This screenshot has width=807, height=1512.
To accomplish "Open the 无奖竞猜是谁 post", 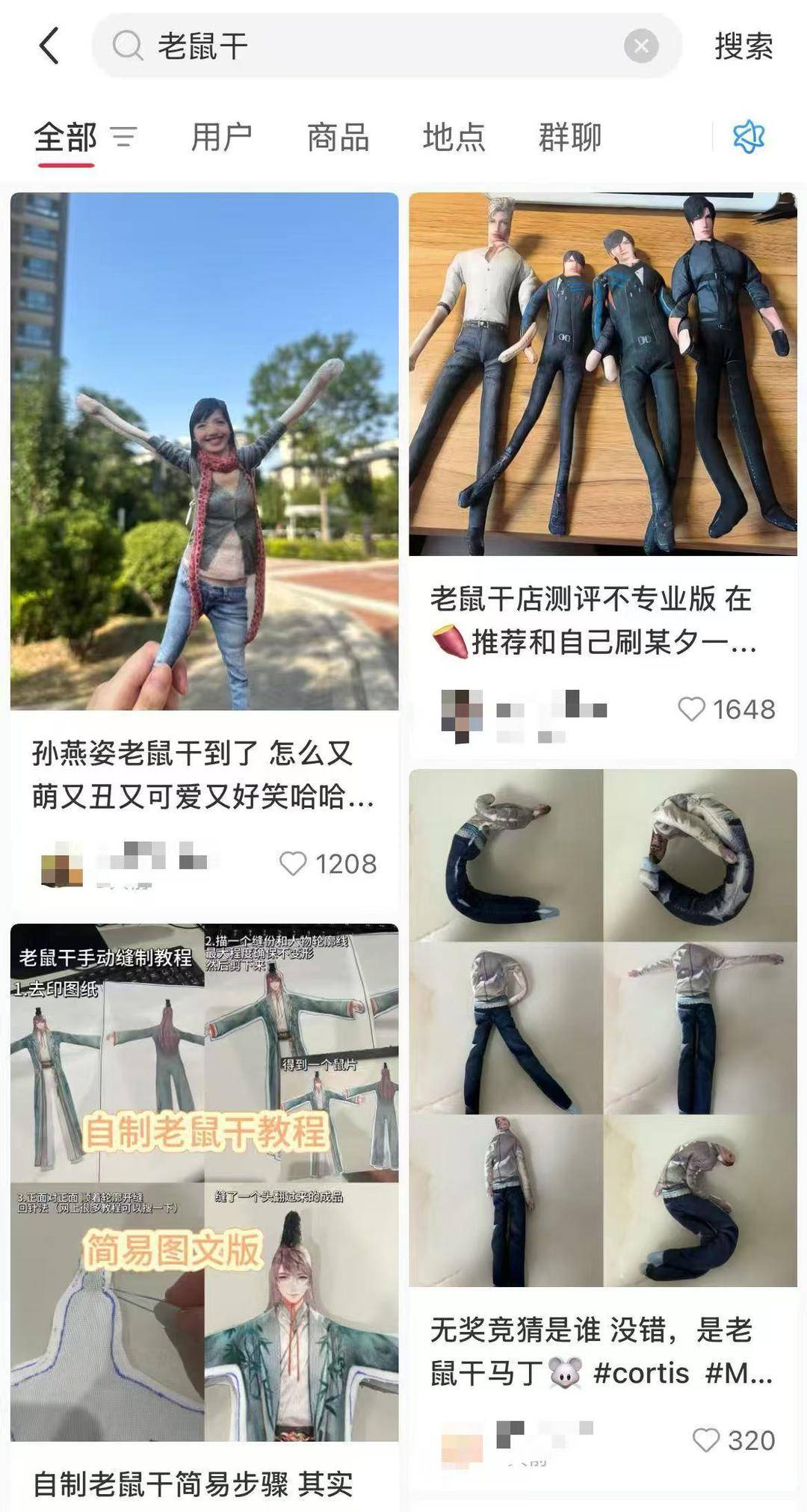I will pos(602,1028).
